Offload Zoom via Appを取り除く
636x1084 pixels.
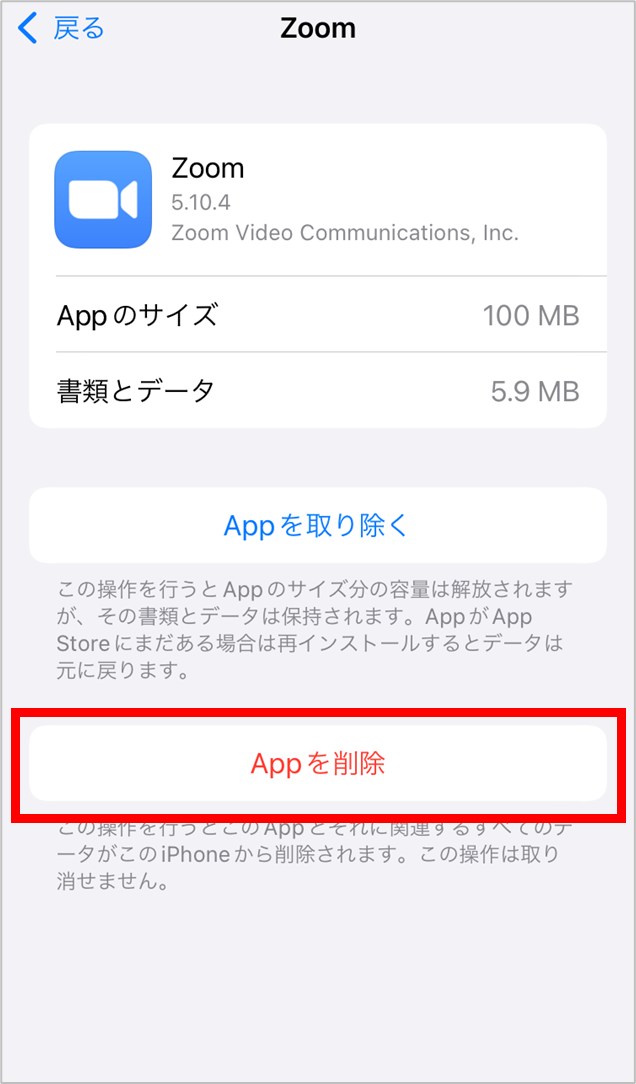point(317,525)
